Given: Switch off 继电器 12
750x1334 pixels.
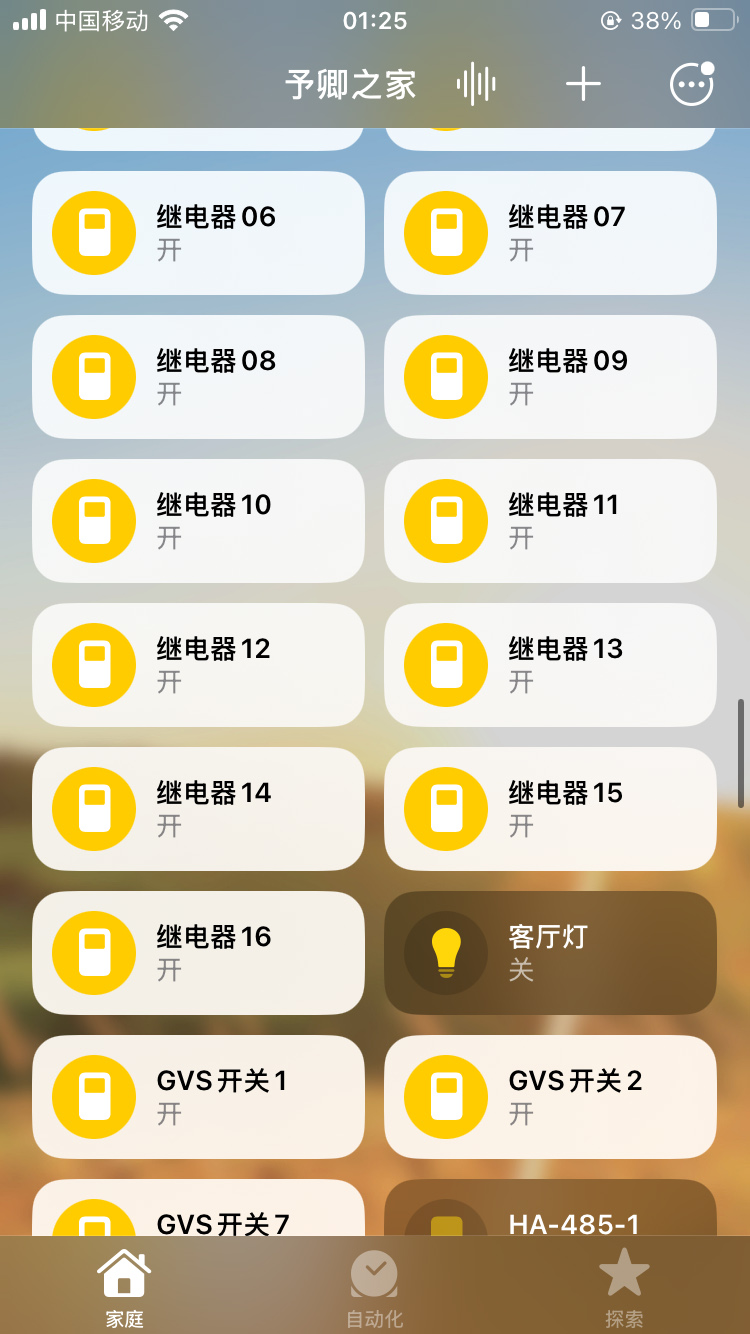Looking at the screenshot, I should (x=94, y=665).
